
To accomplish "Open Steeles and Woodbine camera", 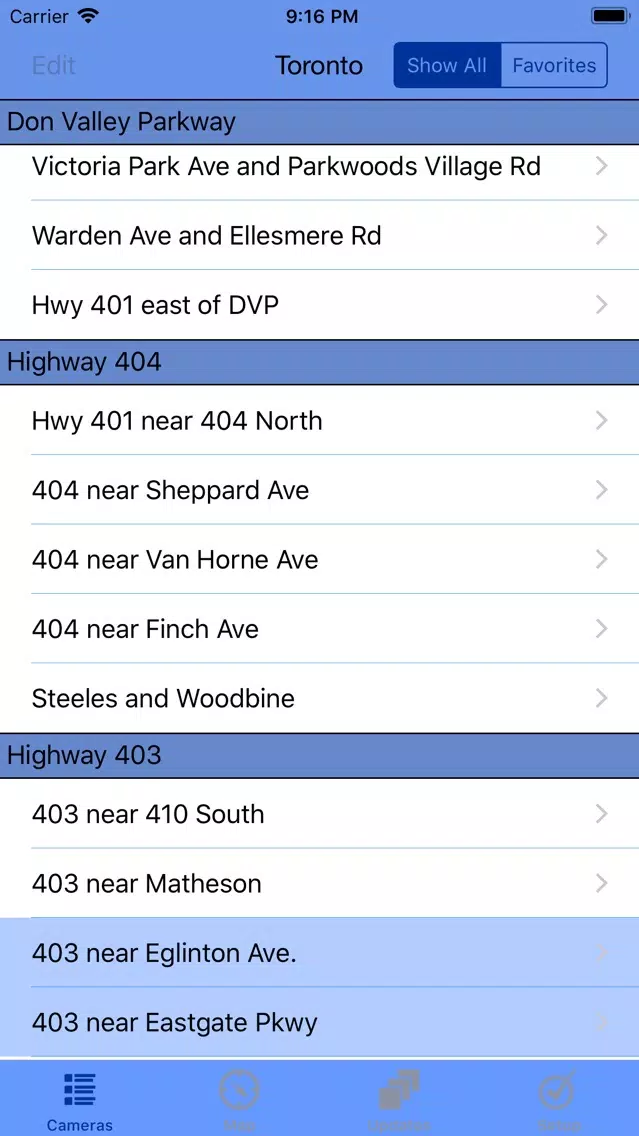I will [x=320, y=698].
